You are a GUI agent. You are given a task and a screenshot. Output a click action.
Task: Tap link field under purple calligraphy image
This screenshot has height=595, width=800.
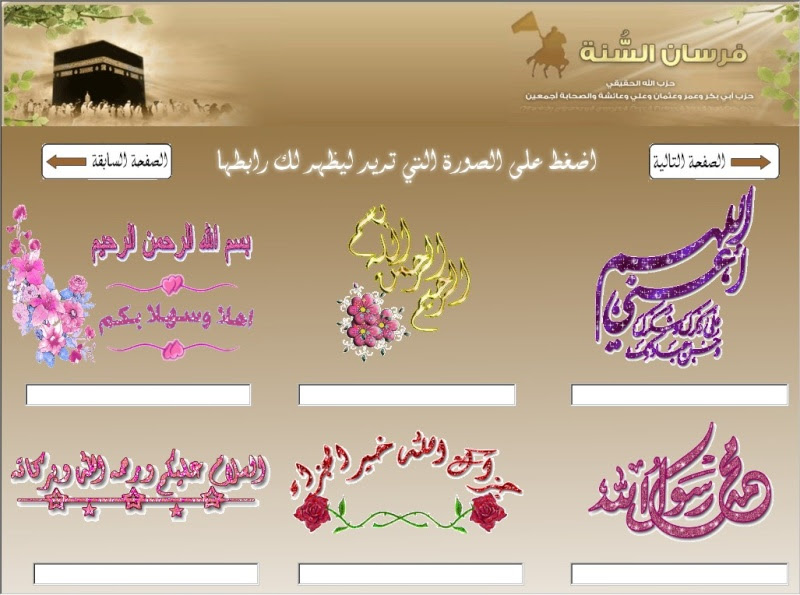[x=679, y=395]
